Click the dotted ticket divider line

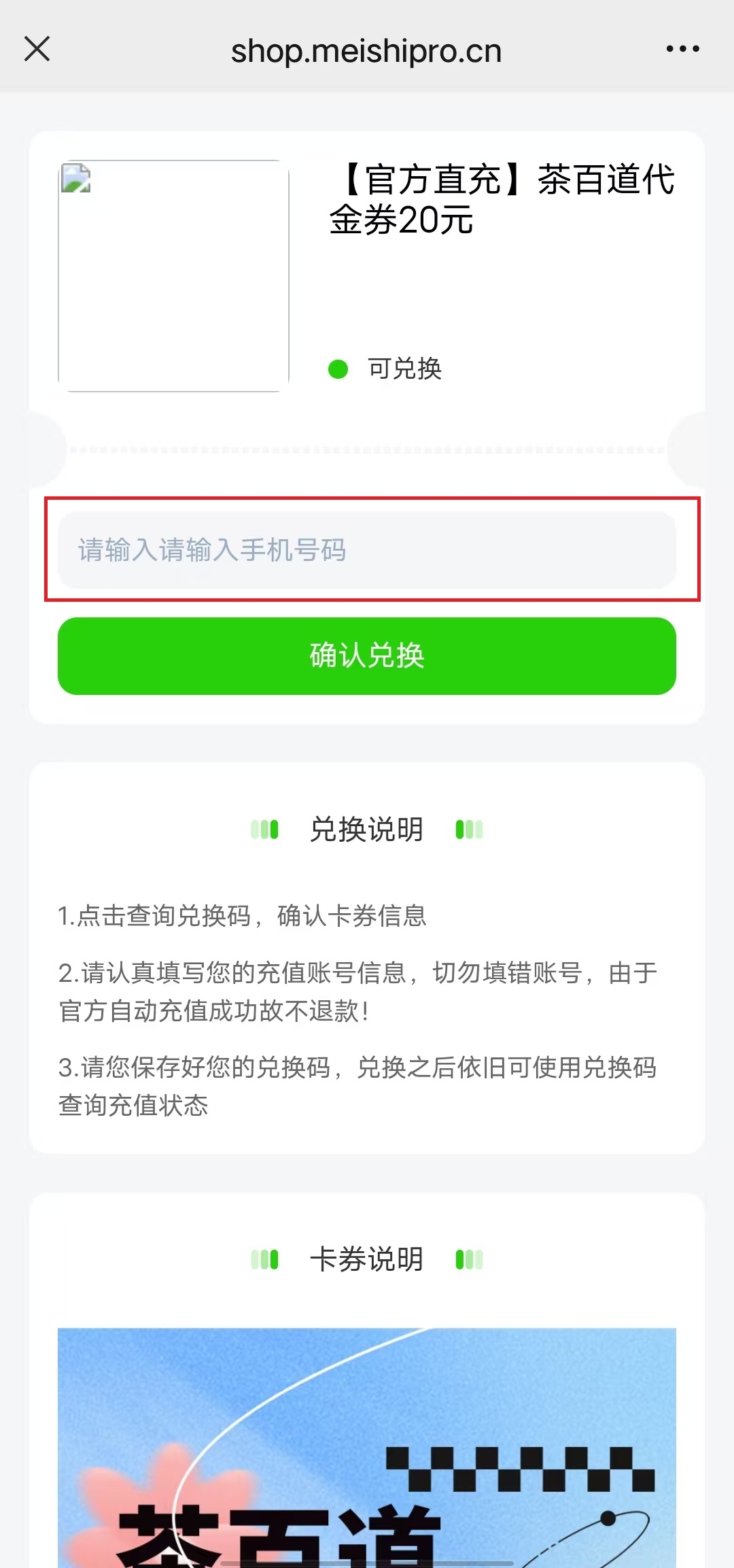click(367, 449)
